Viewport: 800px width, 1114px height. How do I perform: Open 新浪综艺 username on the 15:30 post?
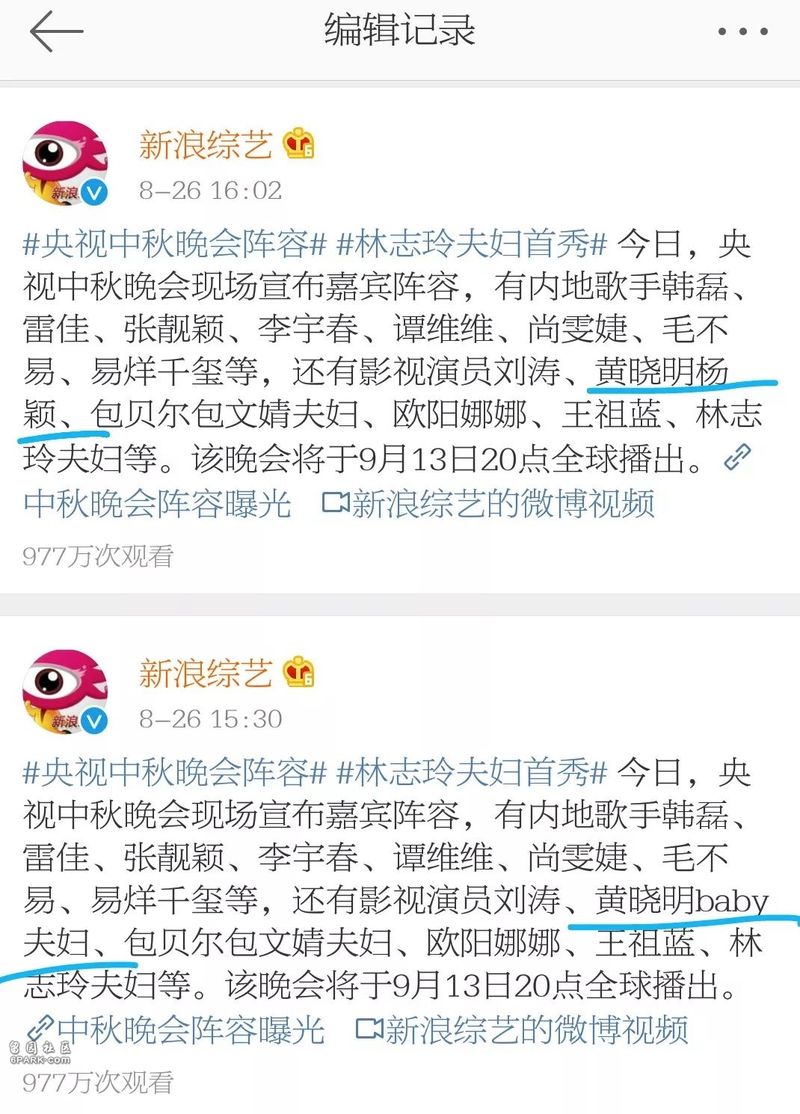205,674
